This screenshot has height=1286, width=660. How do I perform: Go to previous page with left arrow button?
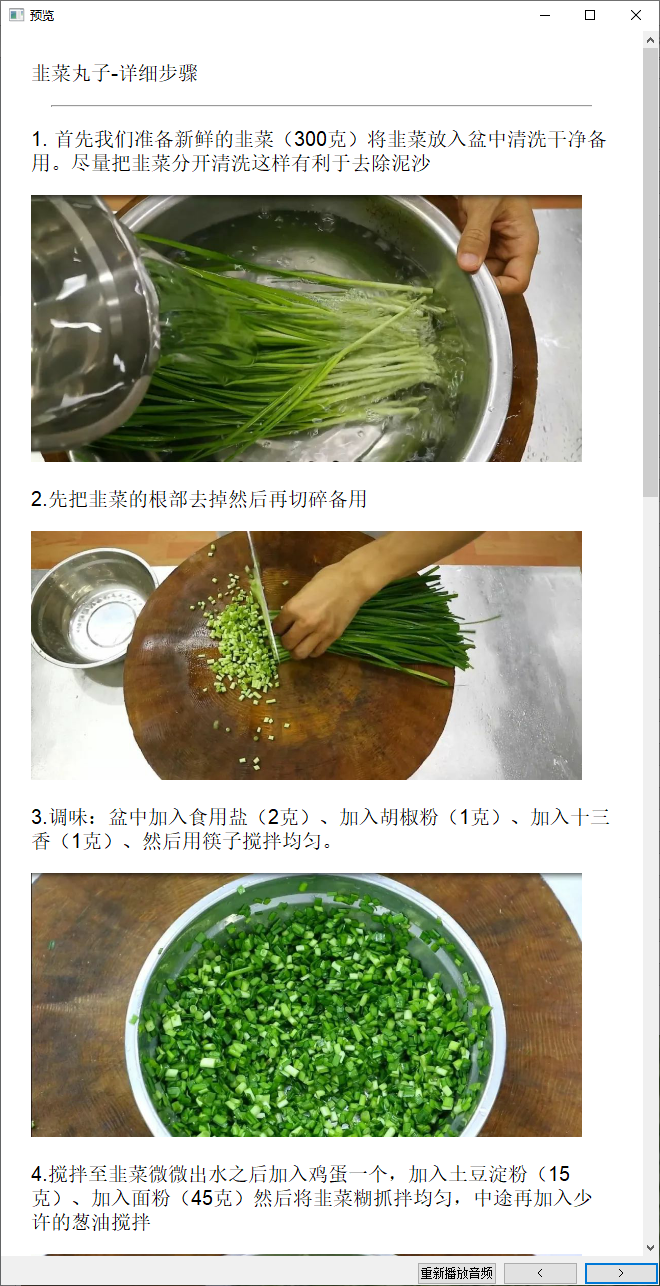click(540, 1273)
